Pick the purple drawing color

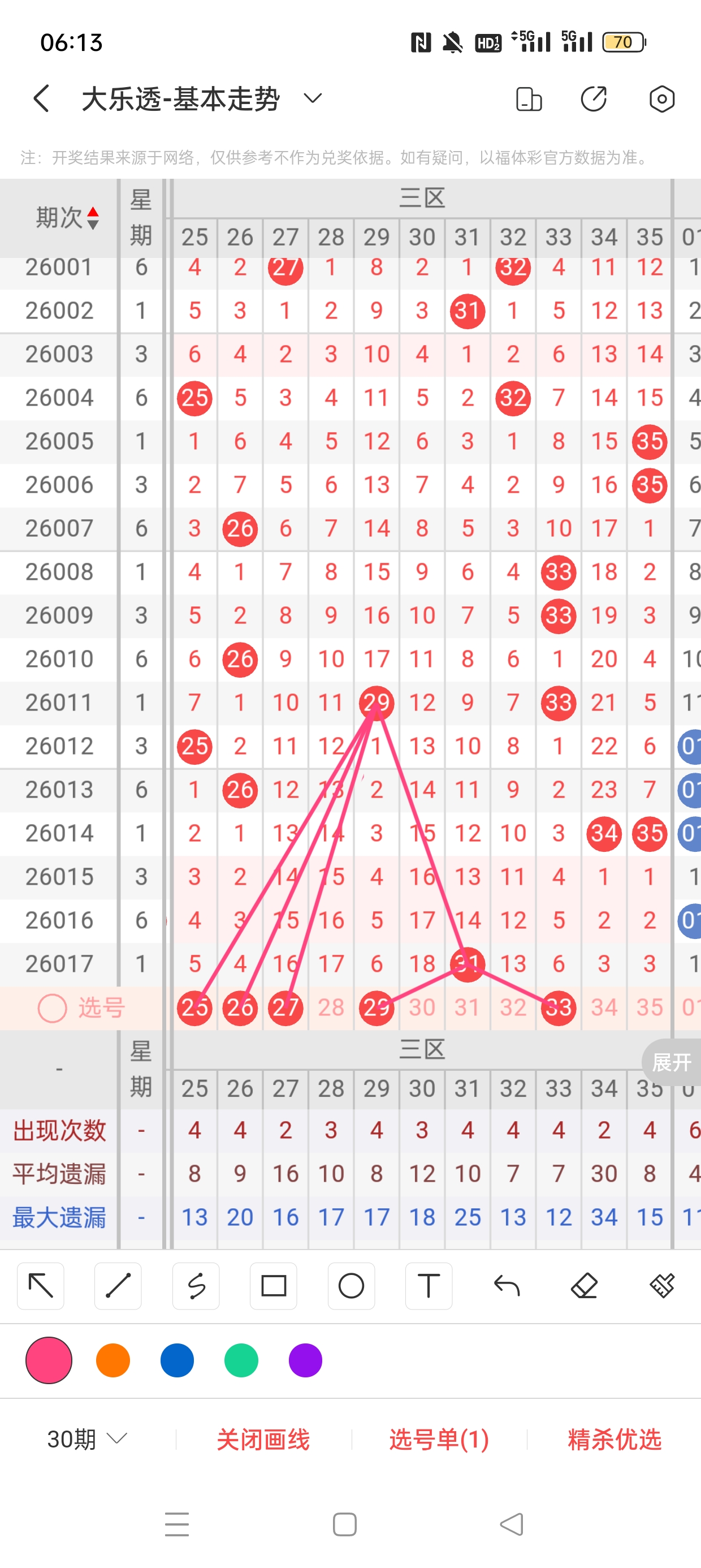point(305,1360)
